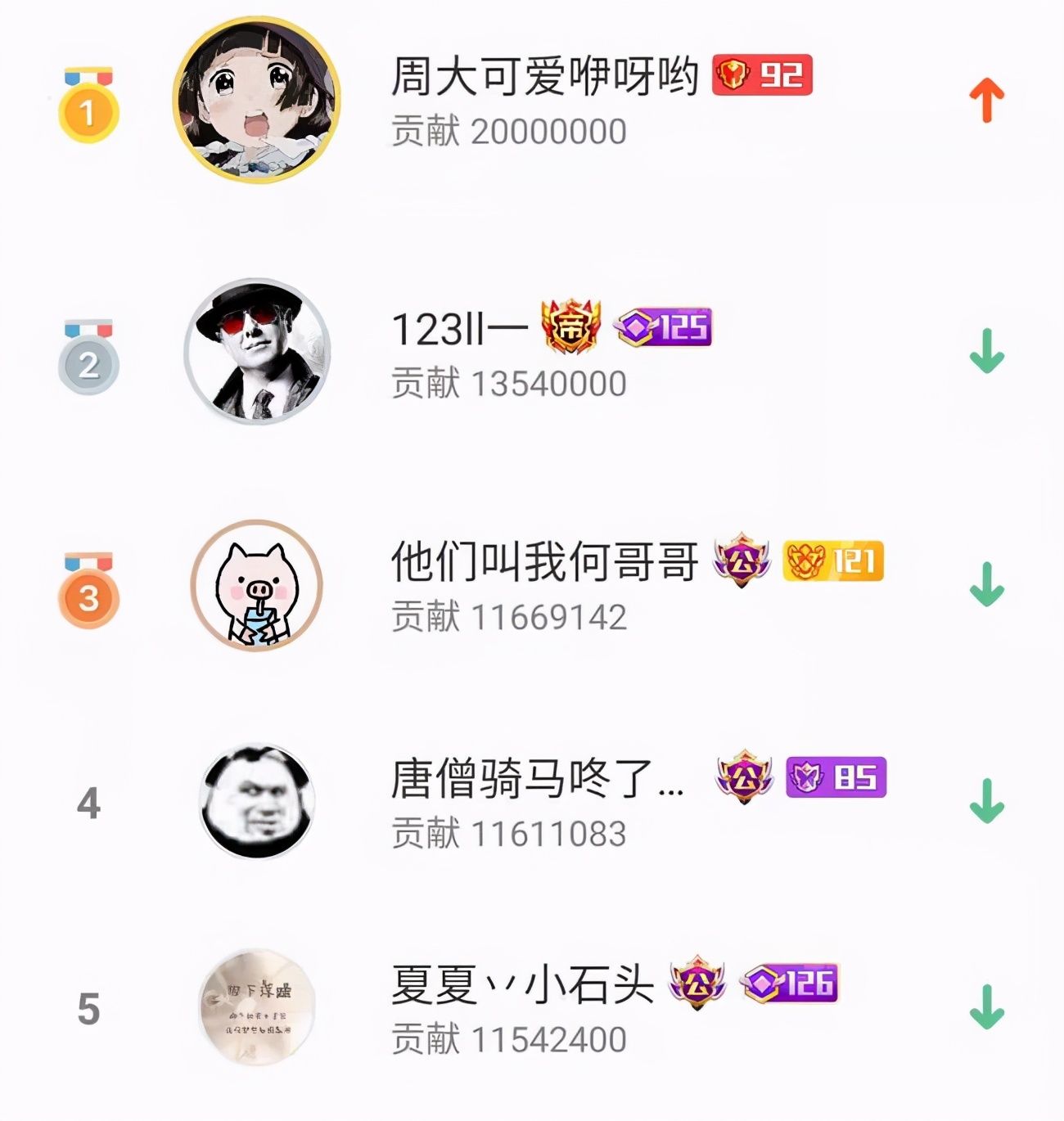Open the pig avatar of 他们叫我何哥哥
Image resolution: width=1064 pixels, height=1121 pixels.
click(258, 593)
